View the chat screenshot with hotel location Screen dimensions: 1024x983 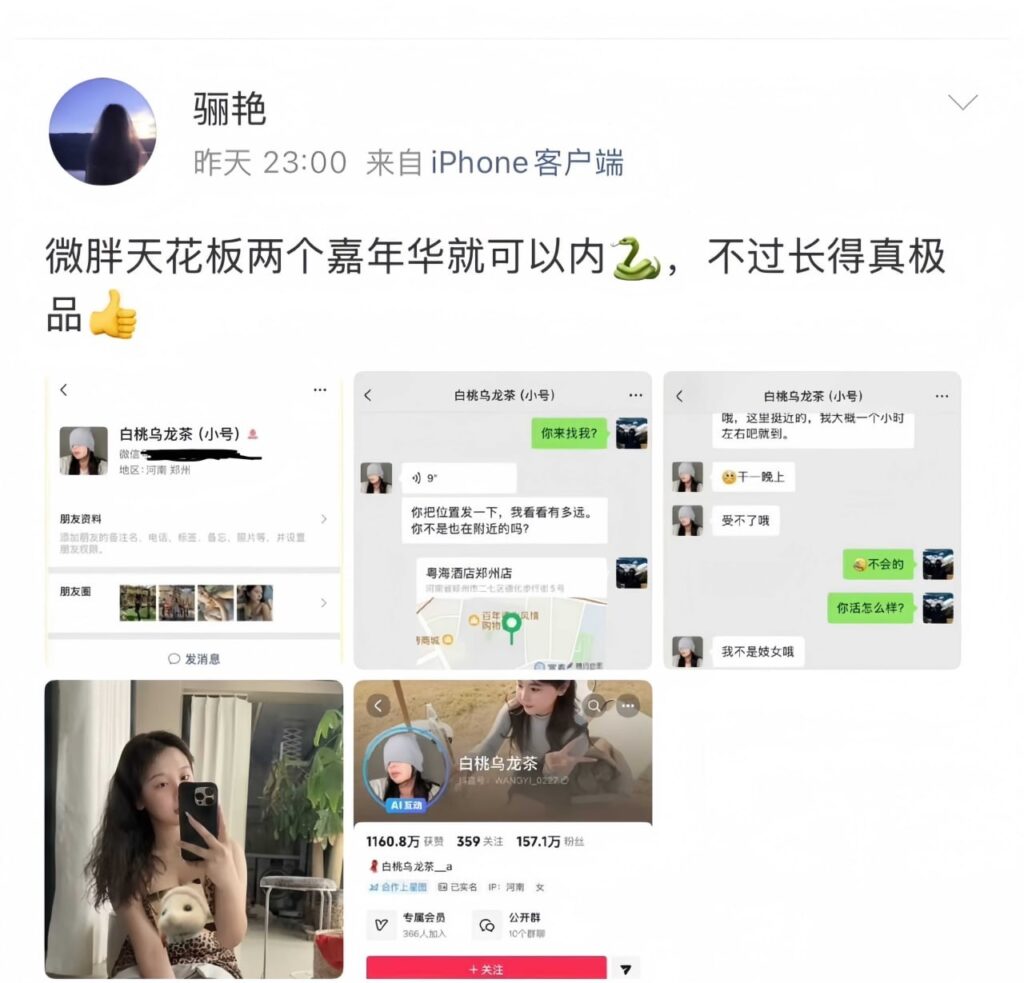503,521
